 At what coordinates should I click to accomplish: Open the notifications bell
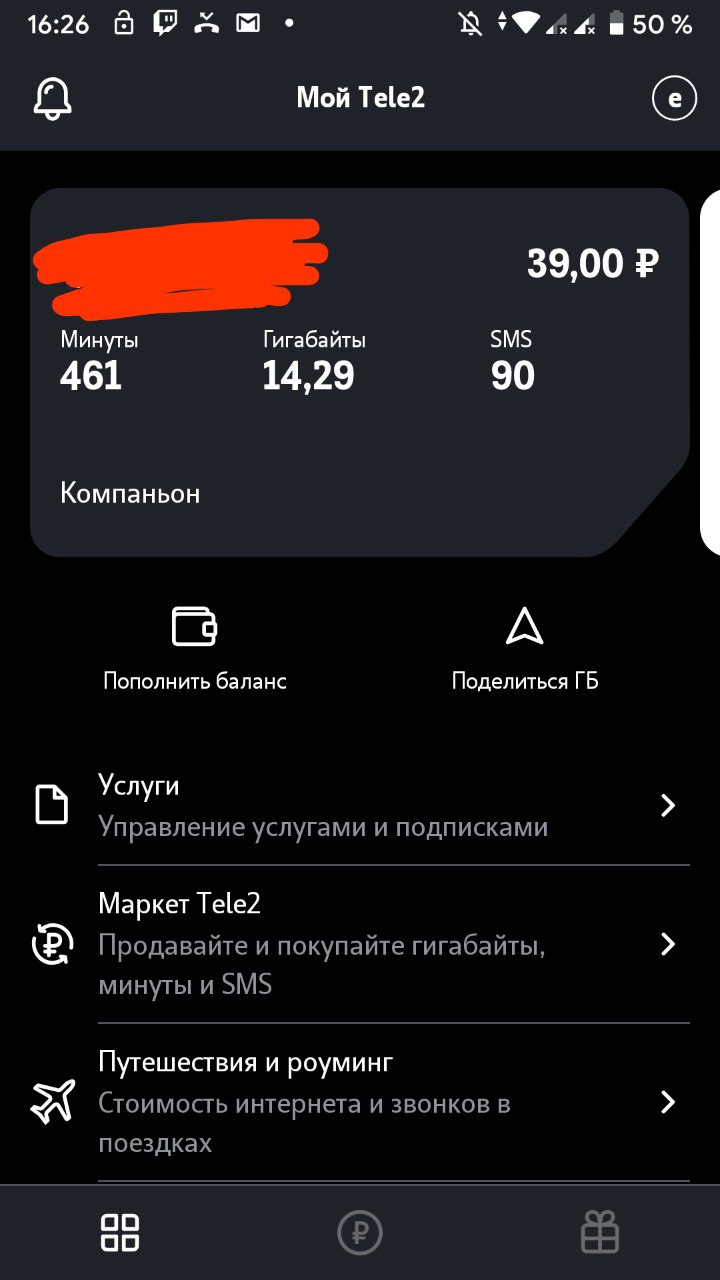tap(53, 98)
